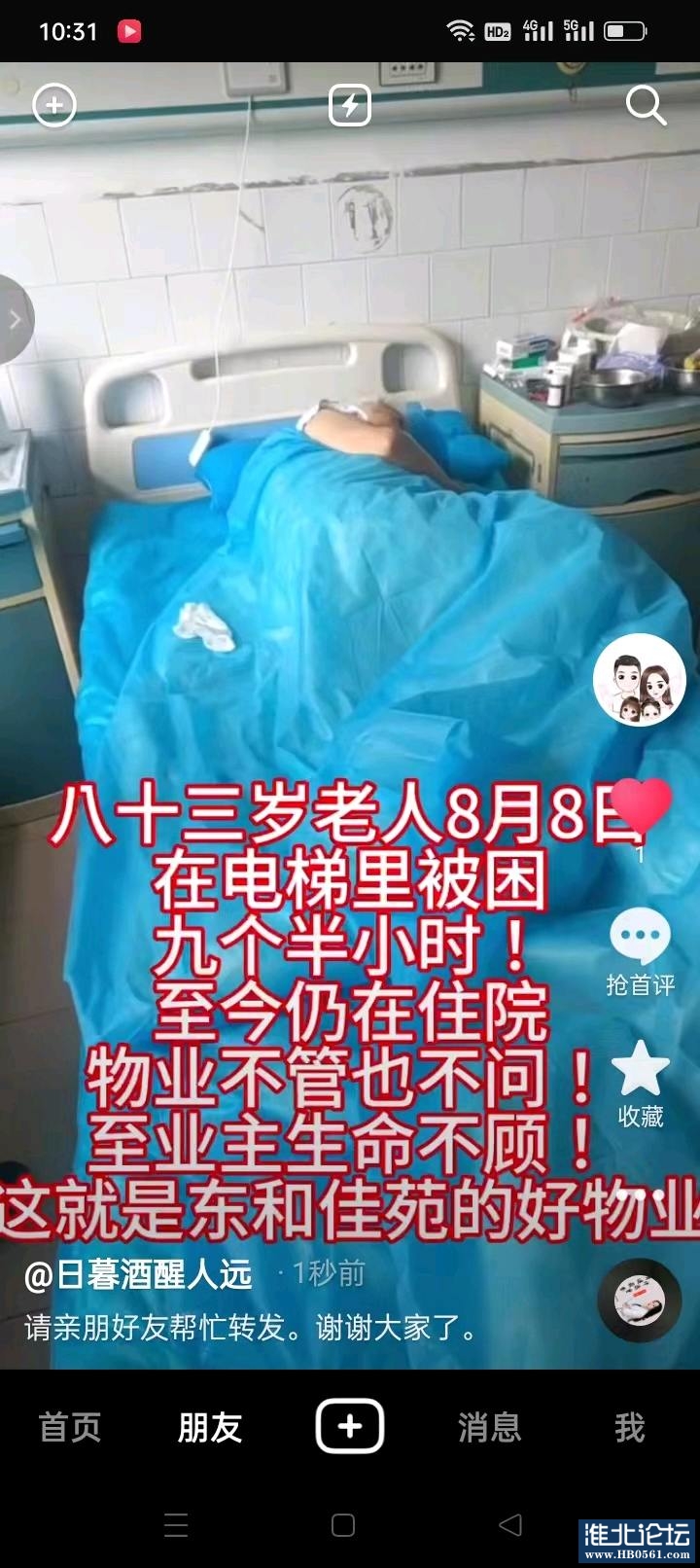This screenshot has height=1568, width=700.
Task: Open @日暮酒醒人远 profile link
Action: [138, 1274]
